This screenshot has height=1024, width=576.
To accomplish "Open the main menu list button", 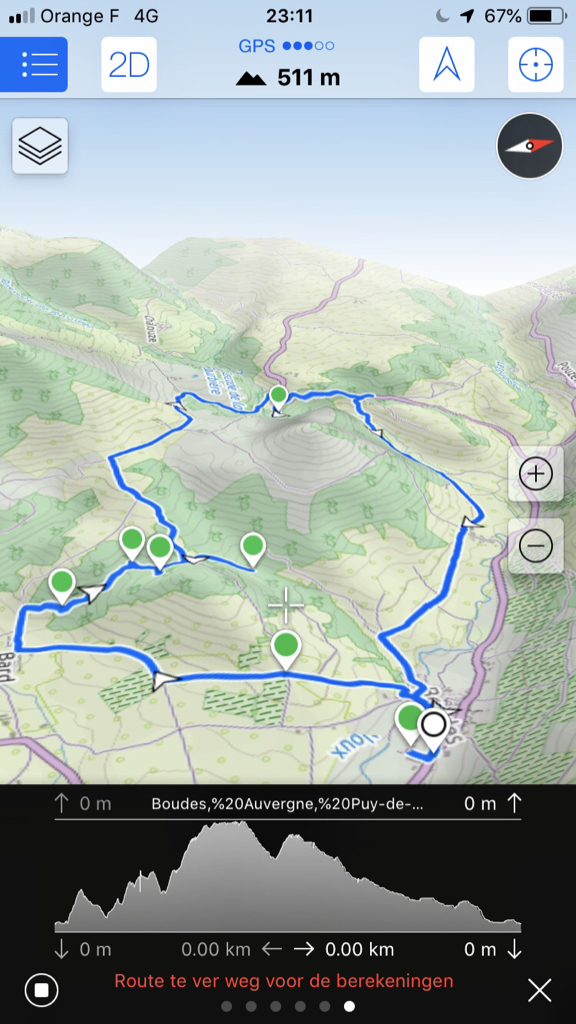I will [33, 64].
